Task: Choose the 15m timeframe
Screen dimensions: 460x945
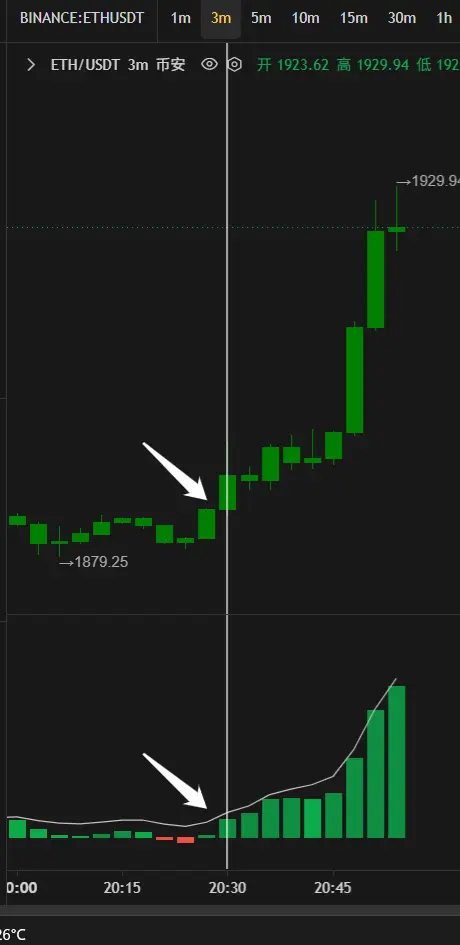Action: pyautogui.click(x=353, y=18)
